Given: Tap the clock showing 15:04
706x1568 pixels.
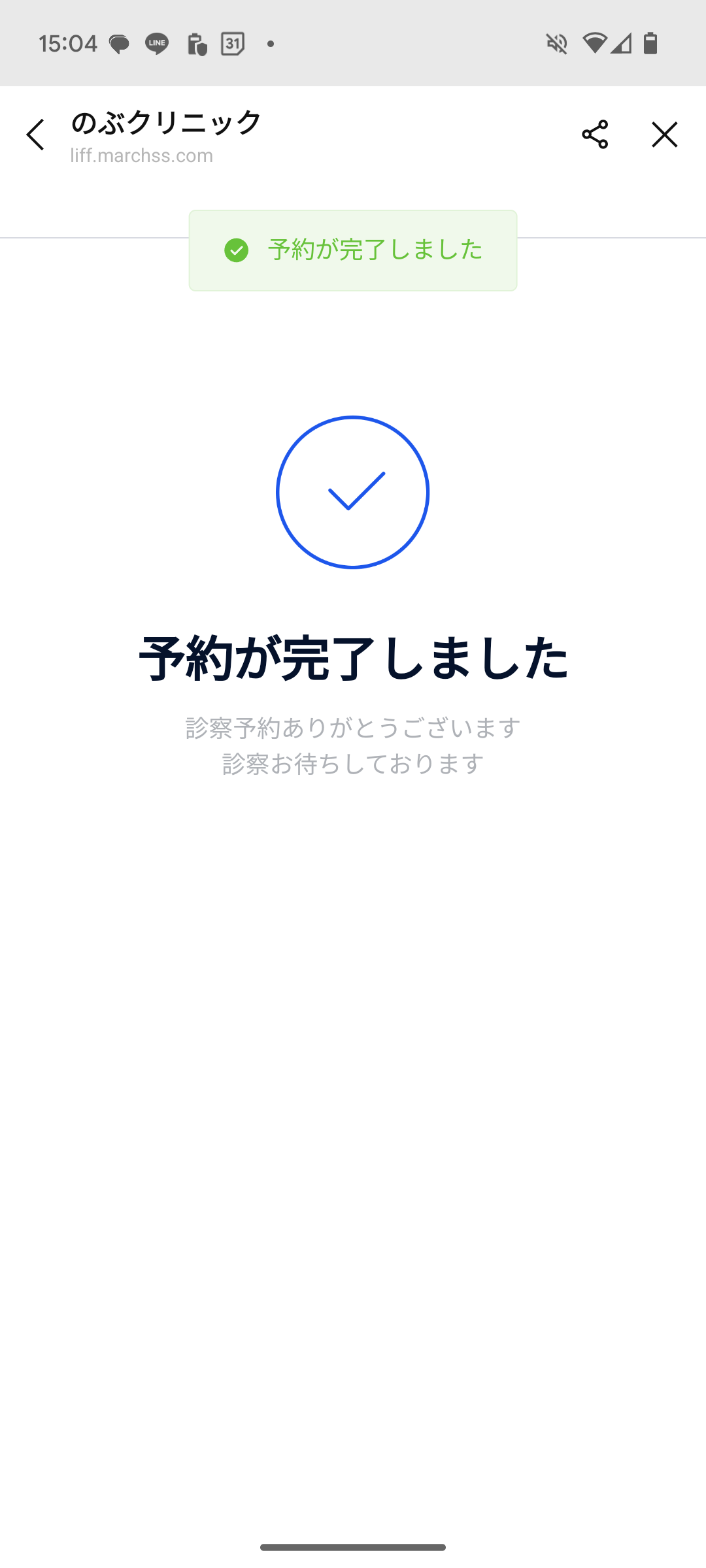Looking at the screenshot, I should click(x=68, y=42).
